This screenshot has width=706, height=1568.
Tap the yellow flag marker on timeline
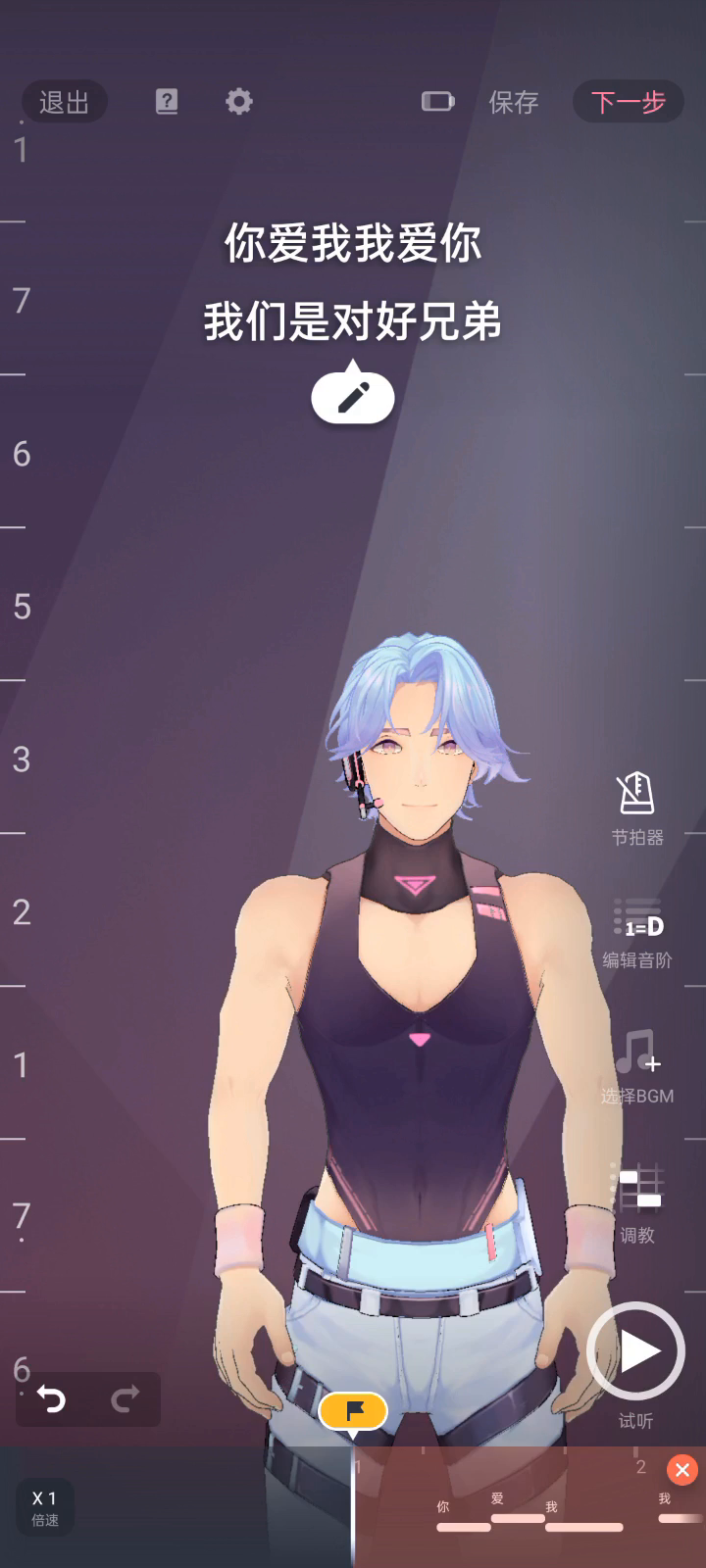tap(353, 1410)
